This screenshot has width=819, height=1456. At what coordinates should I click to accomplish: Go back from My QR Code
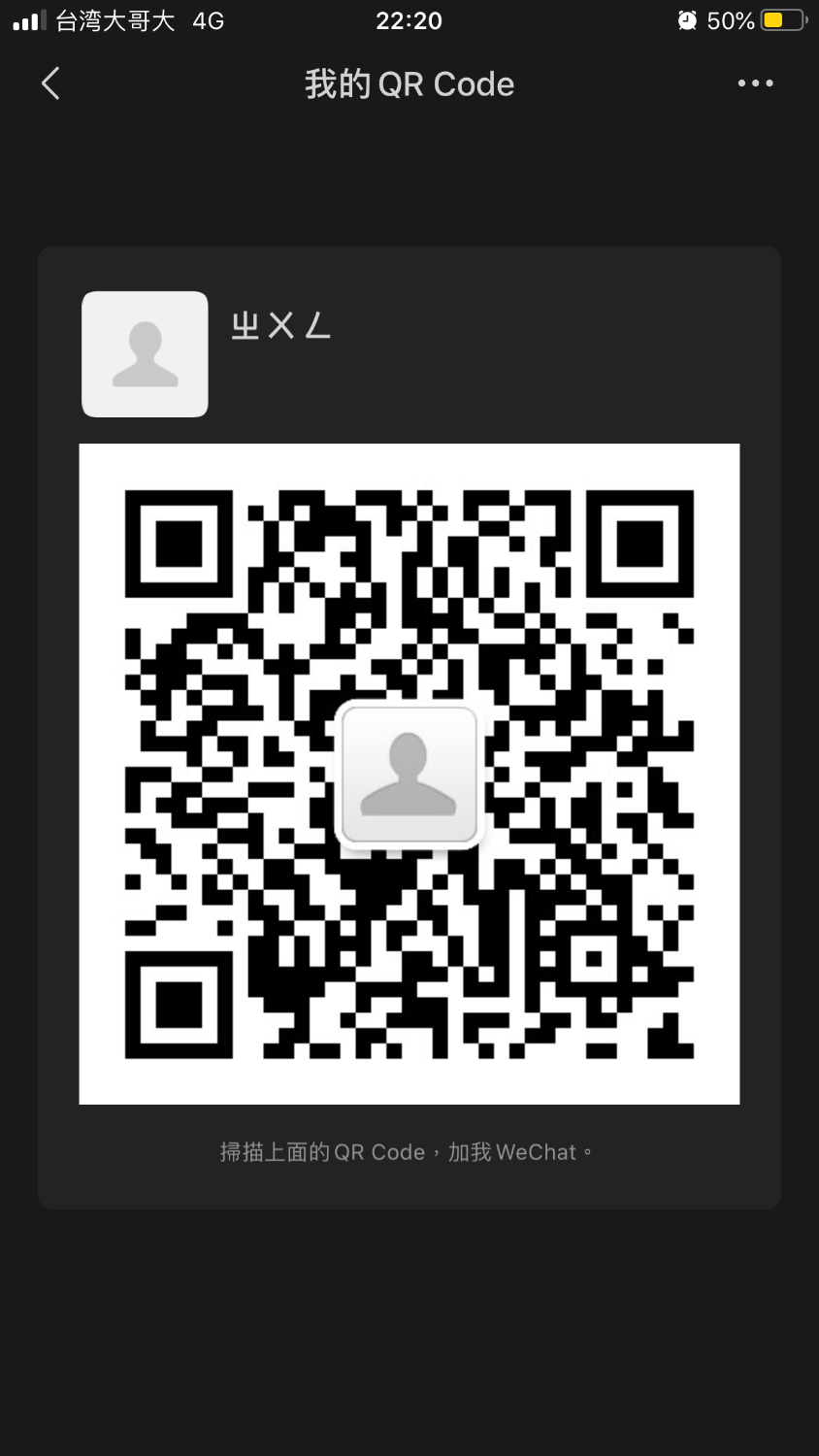click(51, 83)
